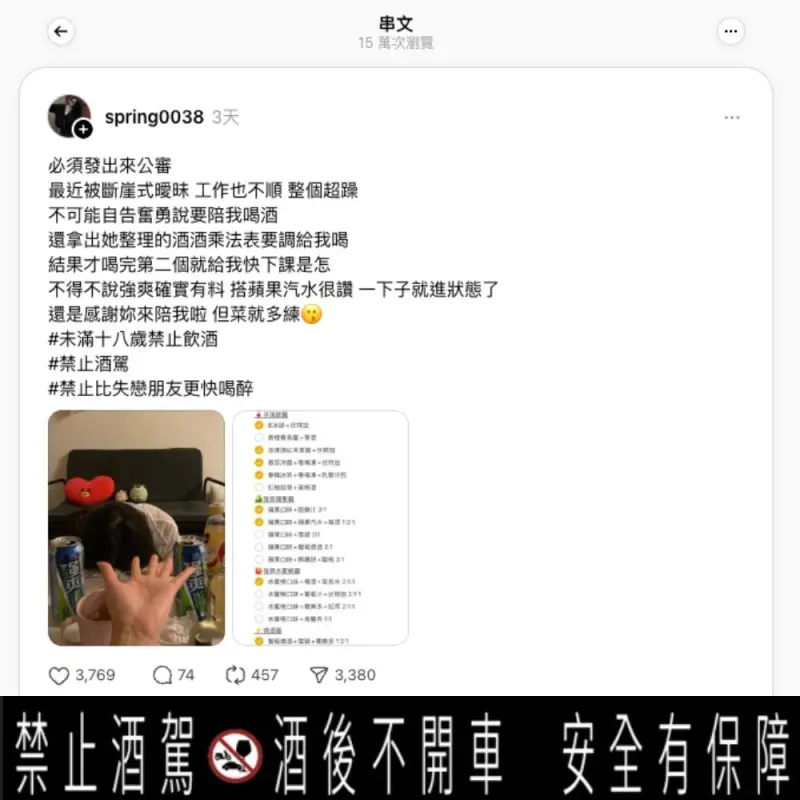The image size is (800, 800).
Task: Follow spring0038 via the plus badge
Action: (x=84, y=130)
